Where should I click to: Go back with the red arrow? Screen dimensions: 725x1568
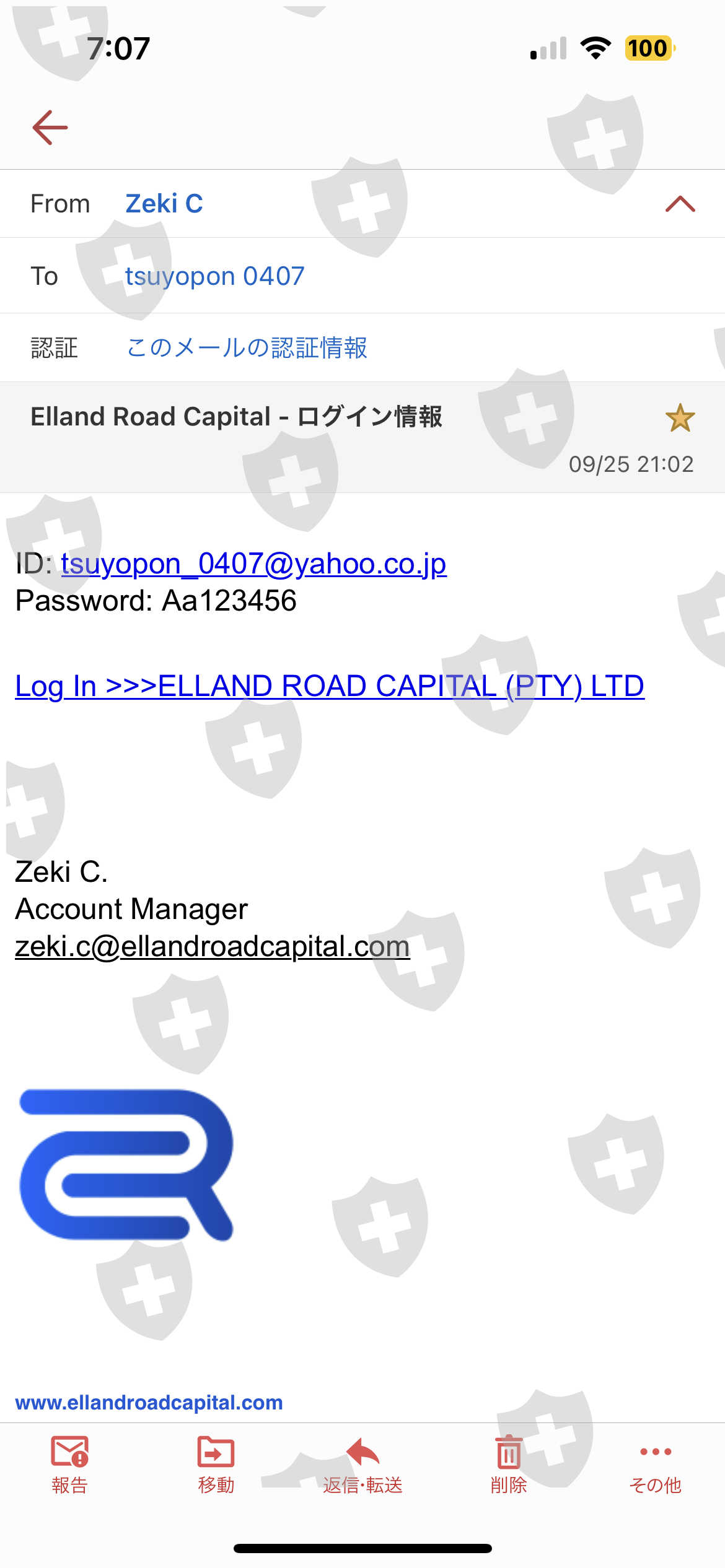click(x=50, y=128)
